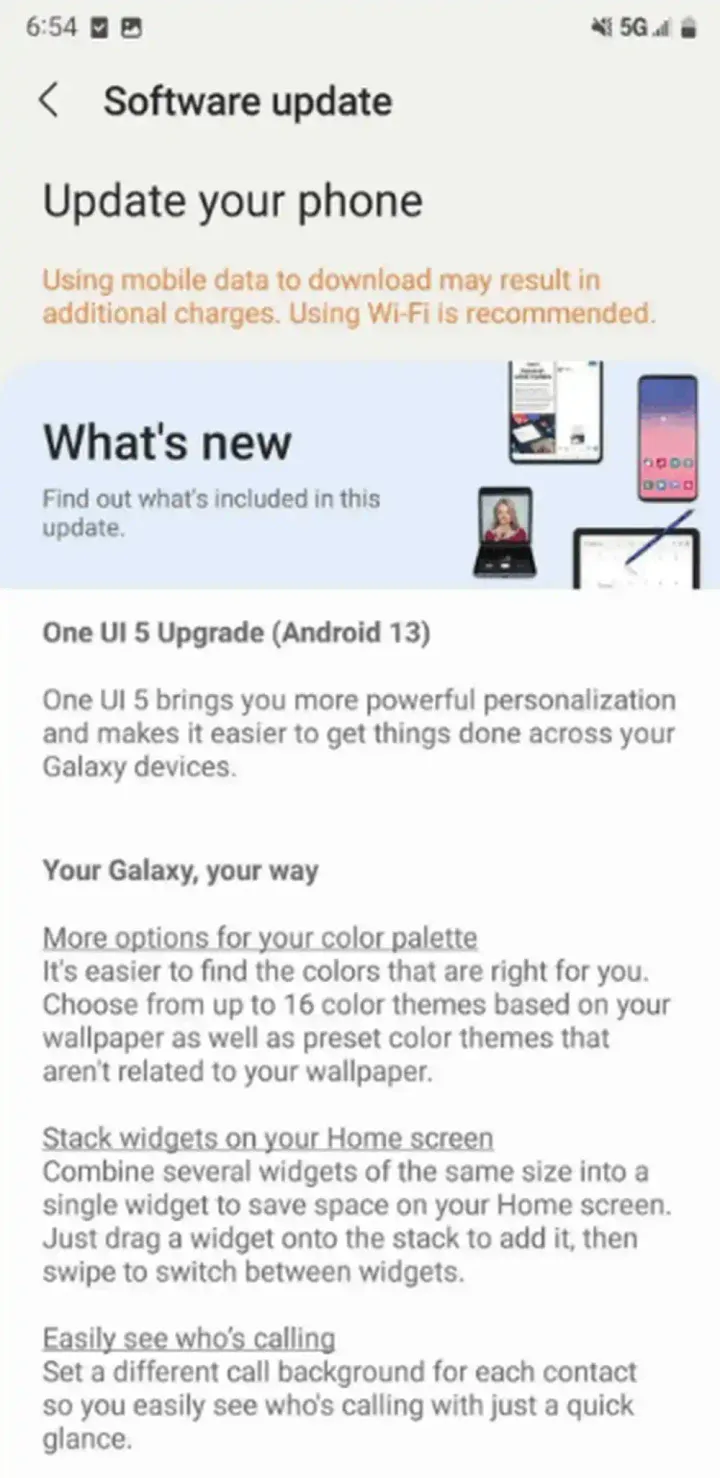Image resolution: width=720 pixels, height=1478 pixels.
Task: Tap the back arrow icon
Action: point(50,101)
